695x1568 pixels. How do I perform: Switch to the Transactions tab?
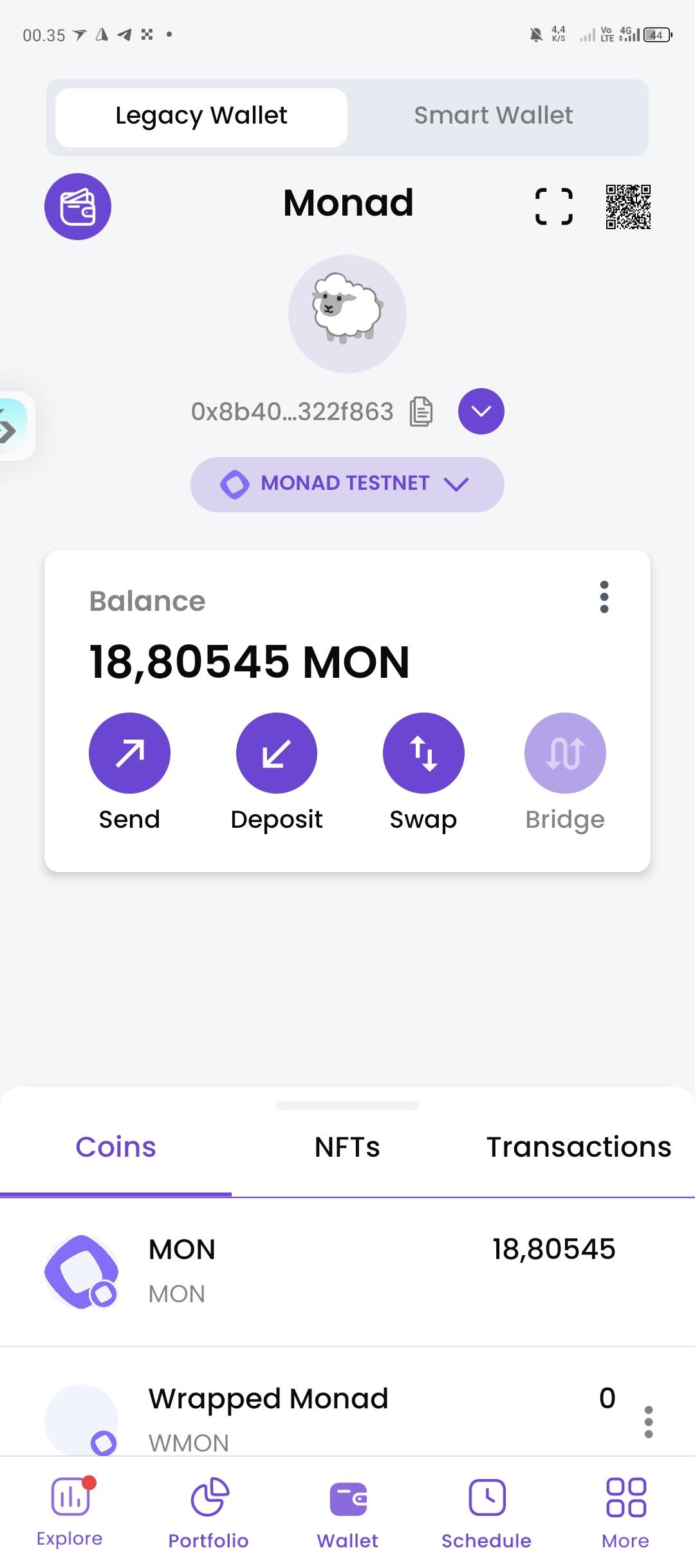point(578,1148)
